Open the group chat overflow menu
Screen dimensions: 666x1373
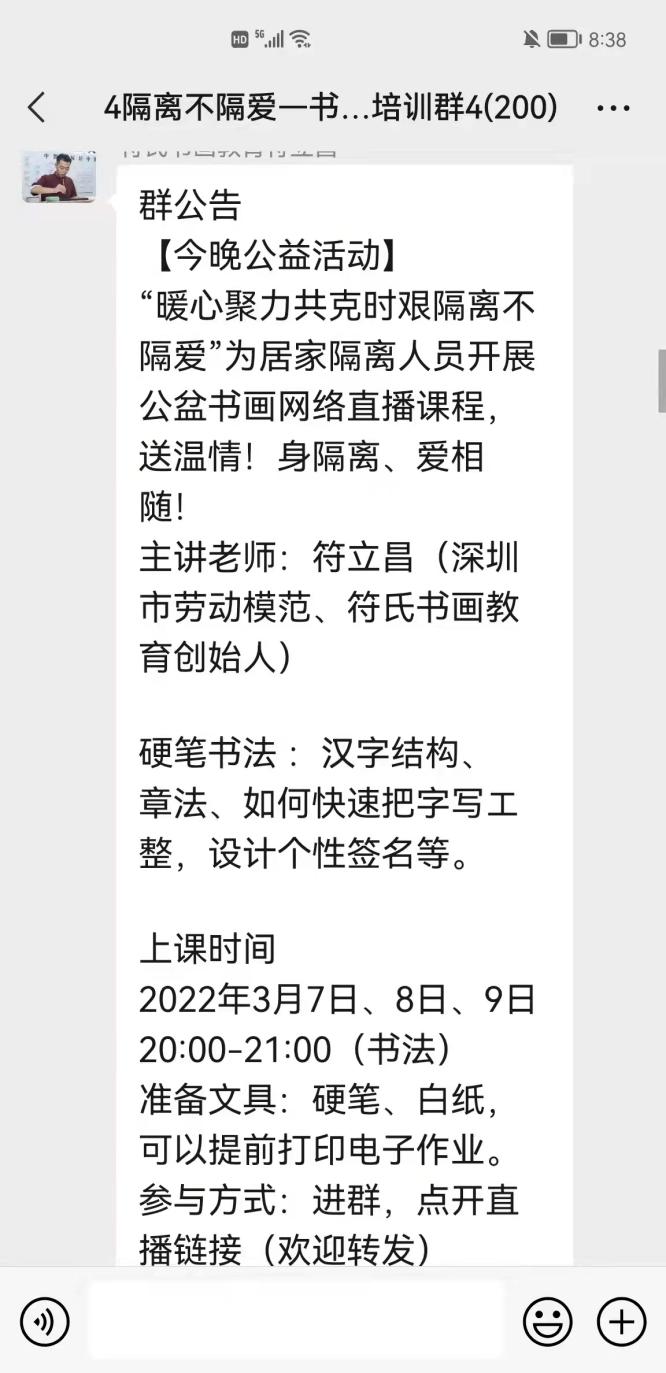(x=612, y=108)
